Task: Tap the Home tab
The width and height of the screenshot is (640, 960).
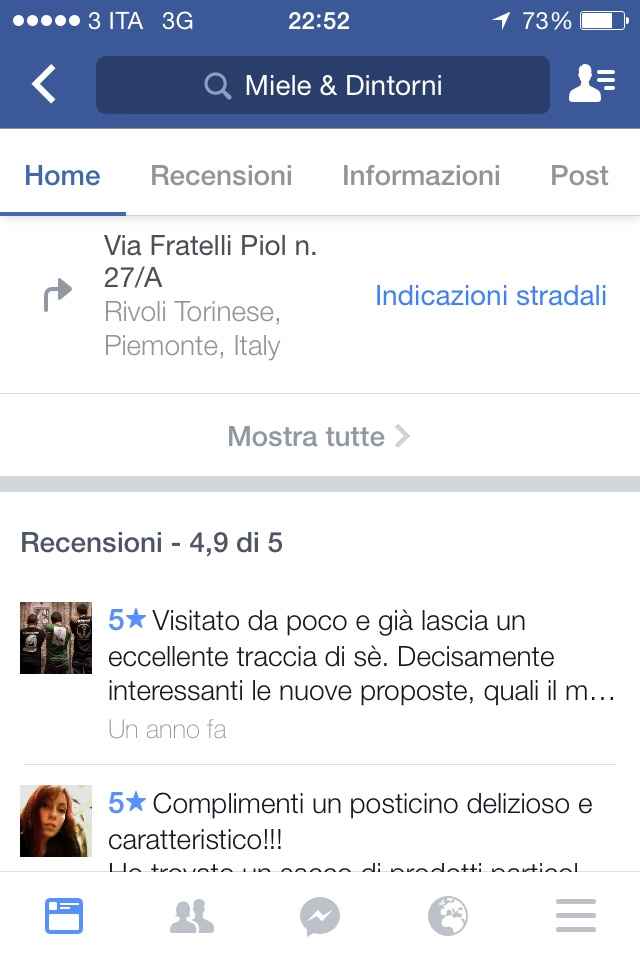Action: pos(62,176)
